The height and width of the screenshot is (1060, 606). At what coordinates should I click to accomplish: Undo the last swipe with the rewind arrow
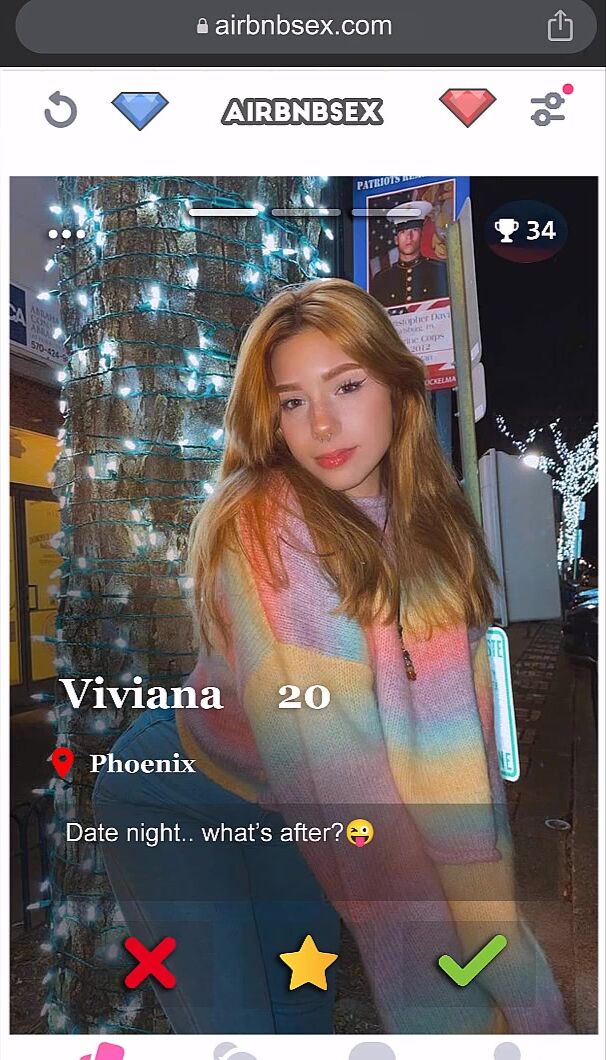point(61,110)
